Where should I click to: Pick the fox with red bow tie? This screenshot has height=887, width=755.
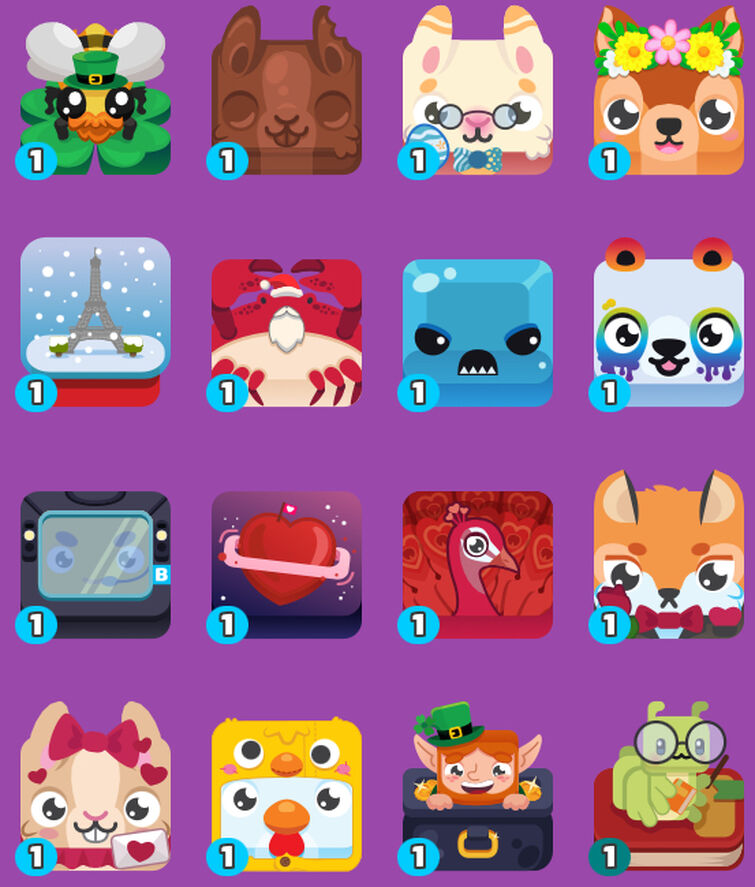pos(668,560)
